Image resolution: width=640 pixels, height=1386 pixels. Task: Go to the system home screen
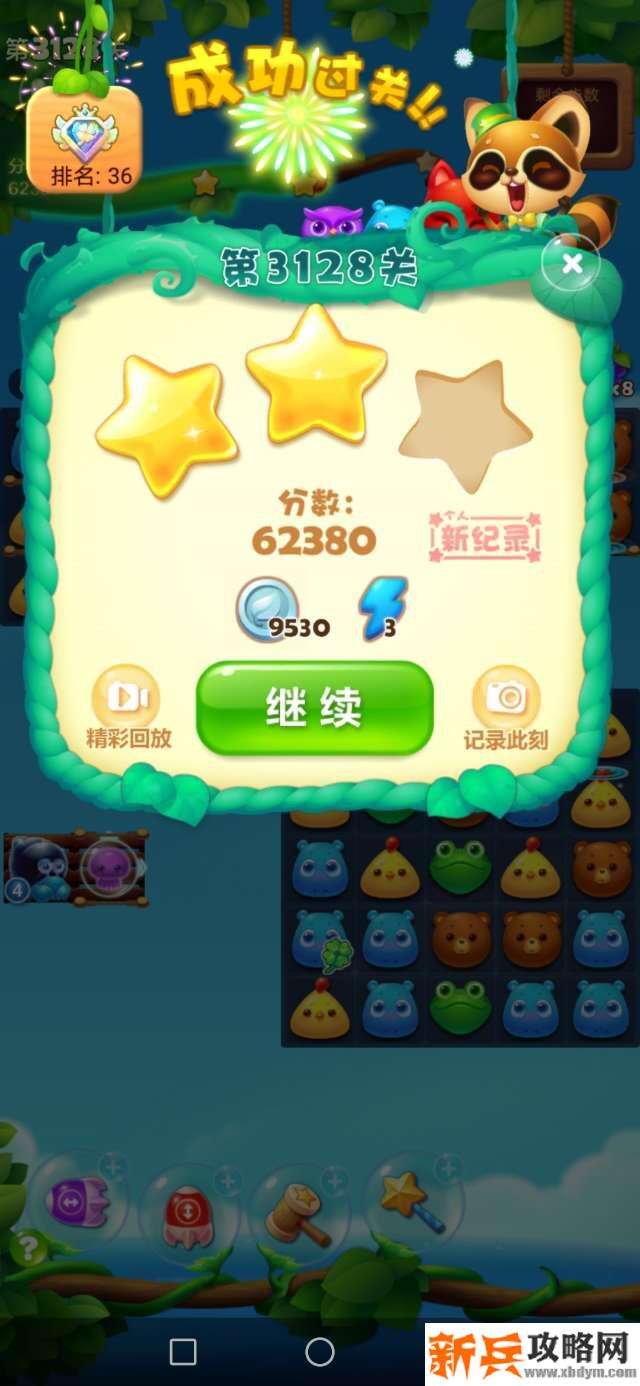point(320,1352)
